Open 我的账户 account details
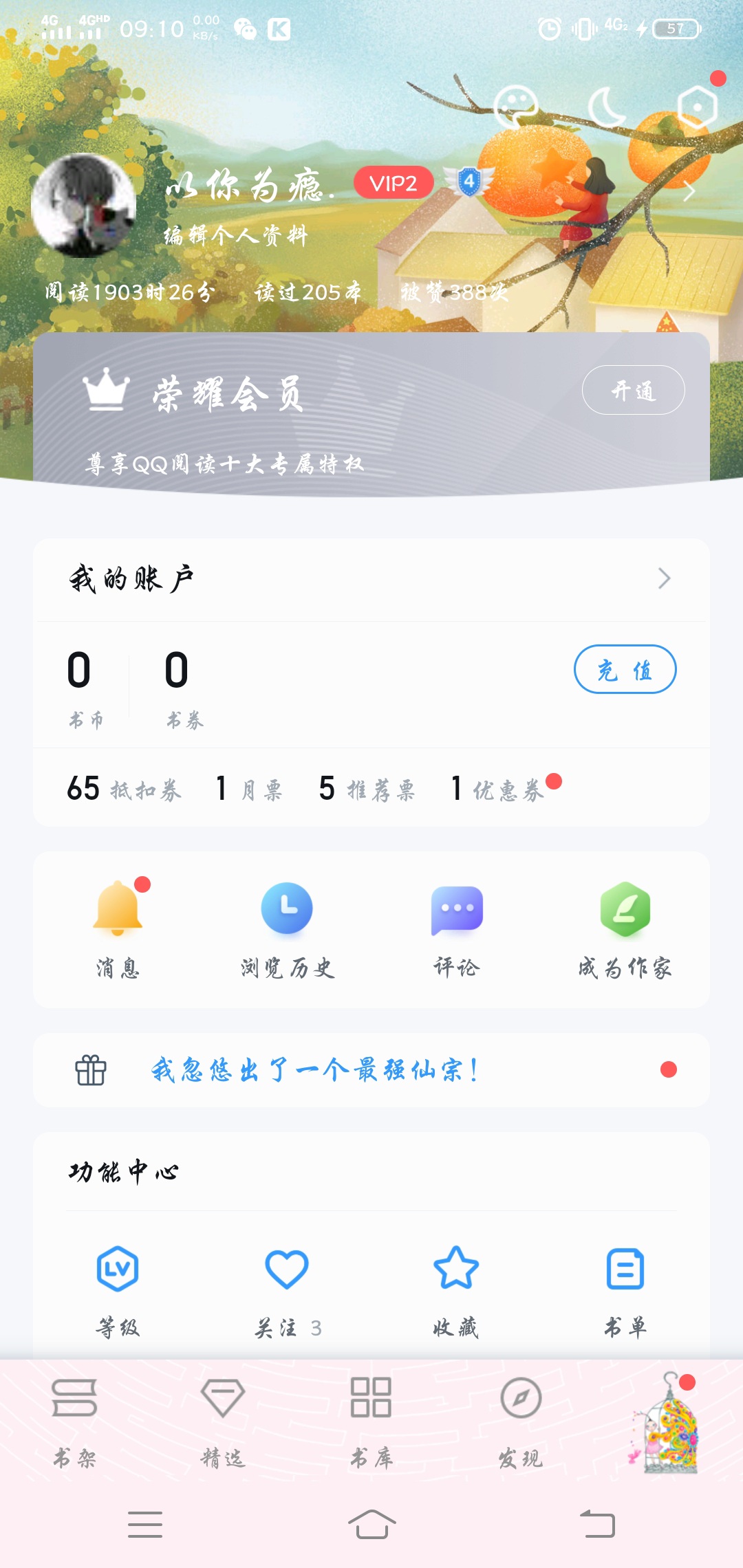This screenshot has width=743, height=1568. (x=371, y=579)
